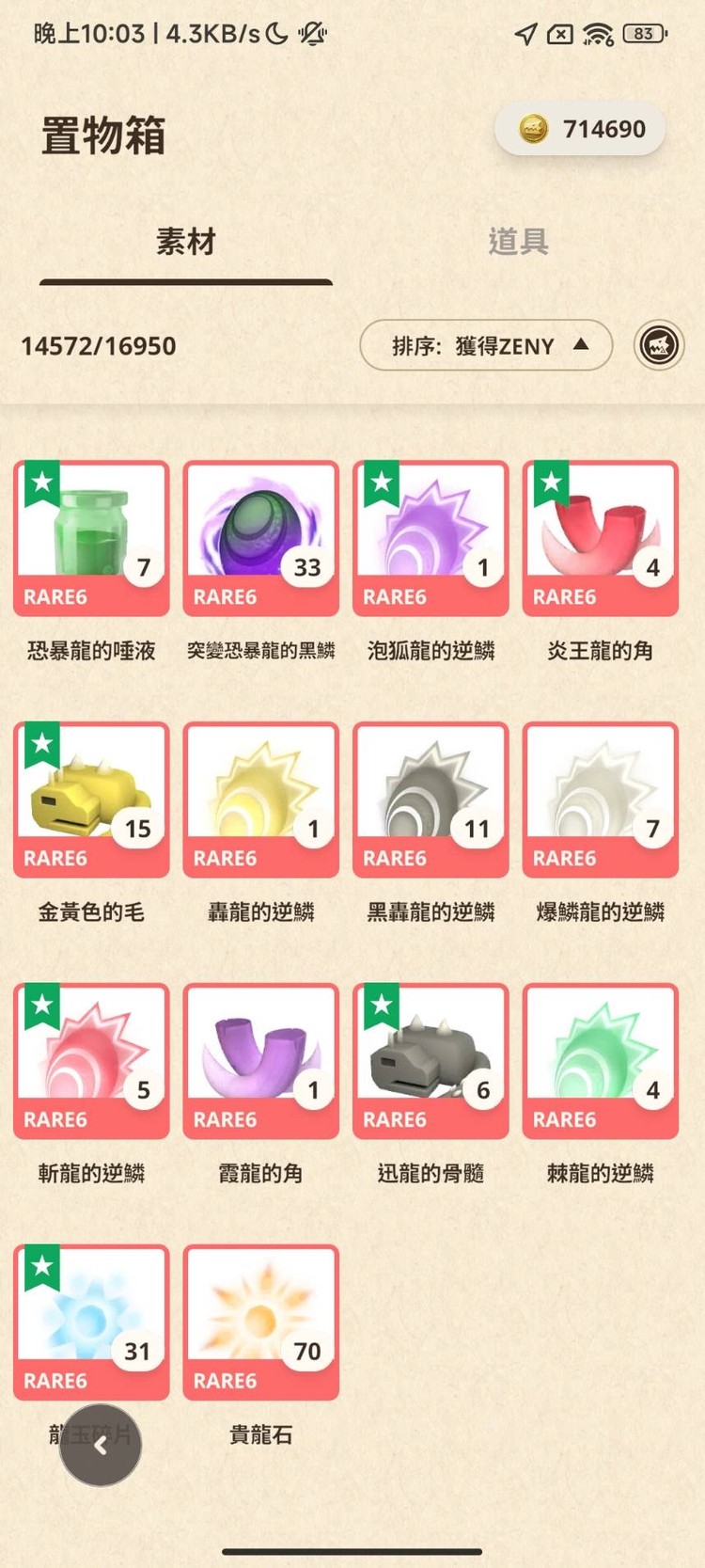Open the 排序: 獲得ZENY sort dropdown
The height and width of the screenshot is (1568, 705).
coord(485,345)
